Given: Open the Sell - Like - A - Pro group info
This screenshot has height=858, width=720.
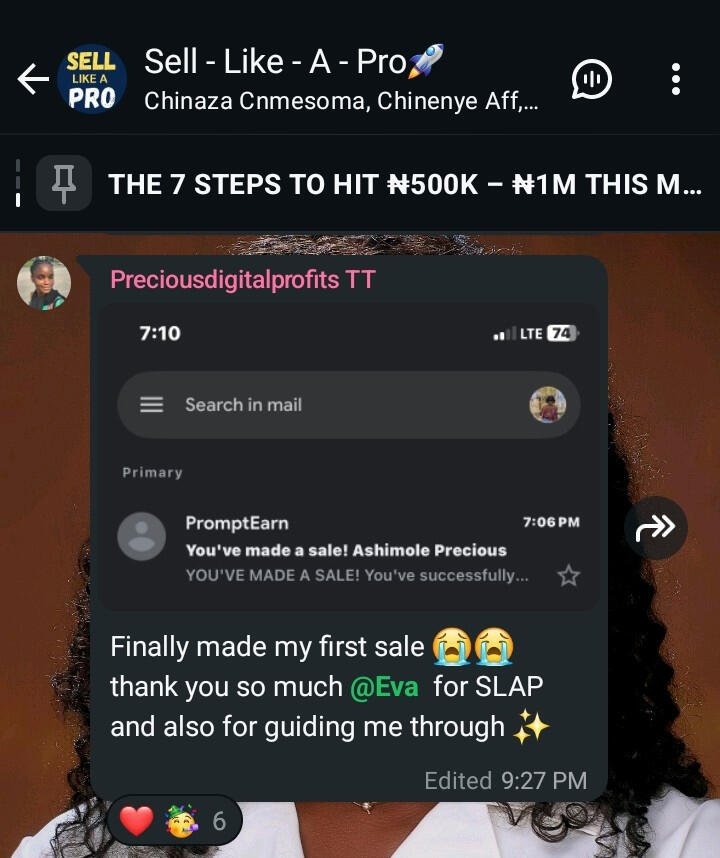Looking at the screenshot, I should (x=340, y=78).
